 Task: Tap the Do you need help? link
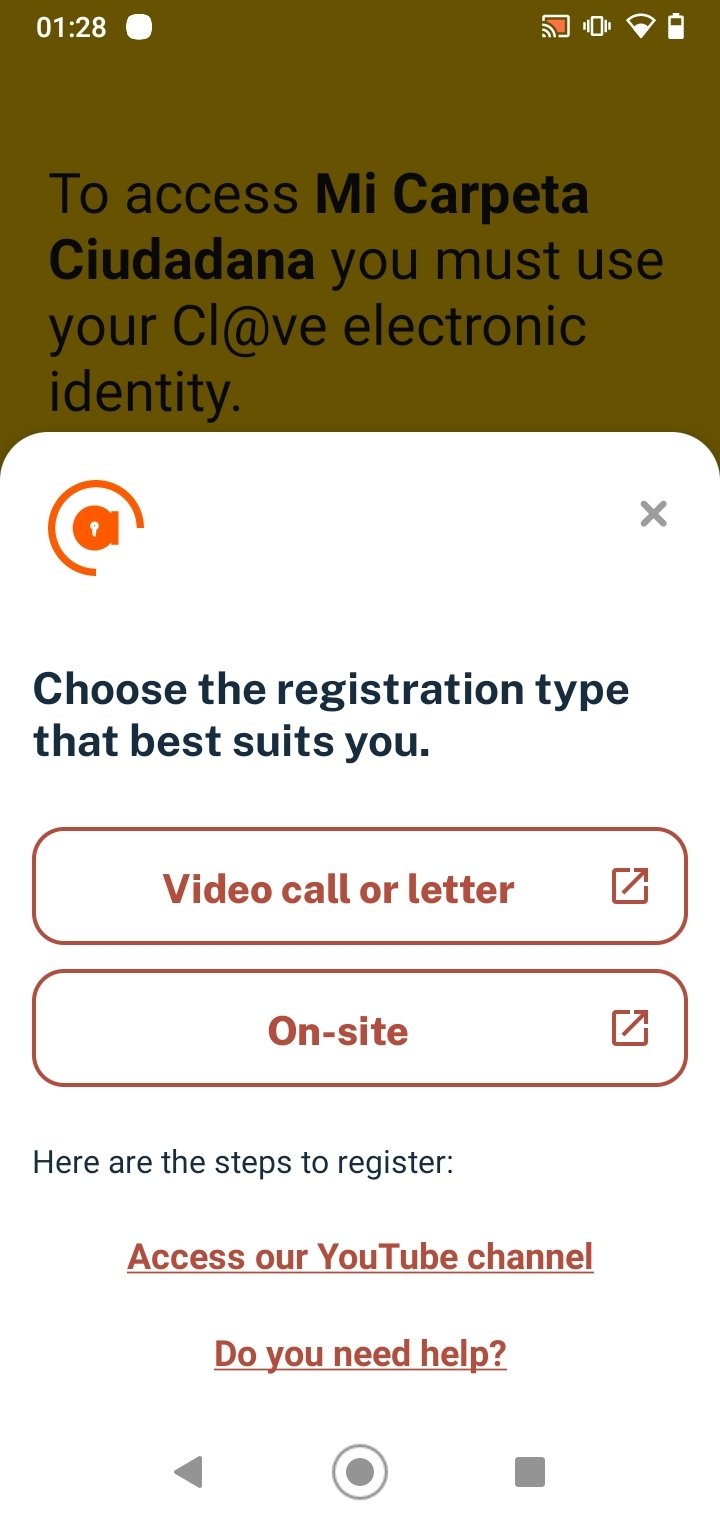[x=360, y=1353]
